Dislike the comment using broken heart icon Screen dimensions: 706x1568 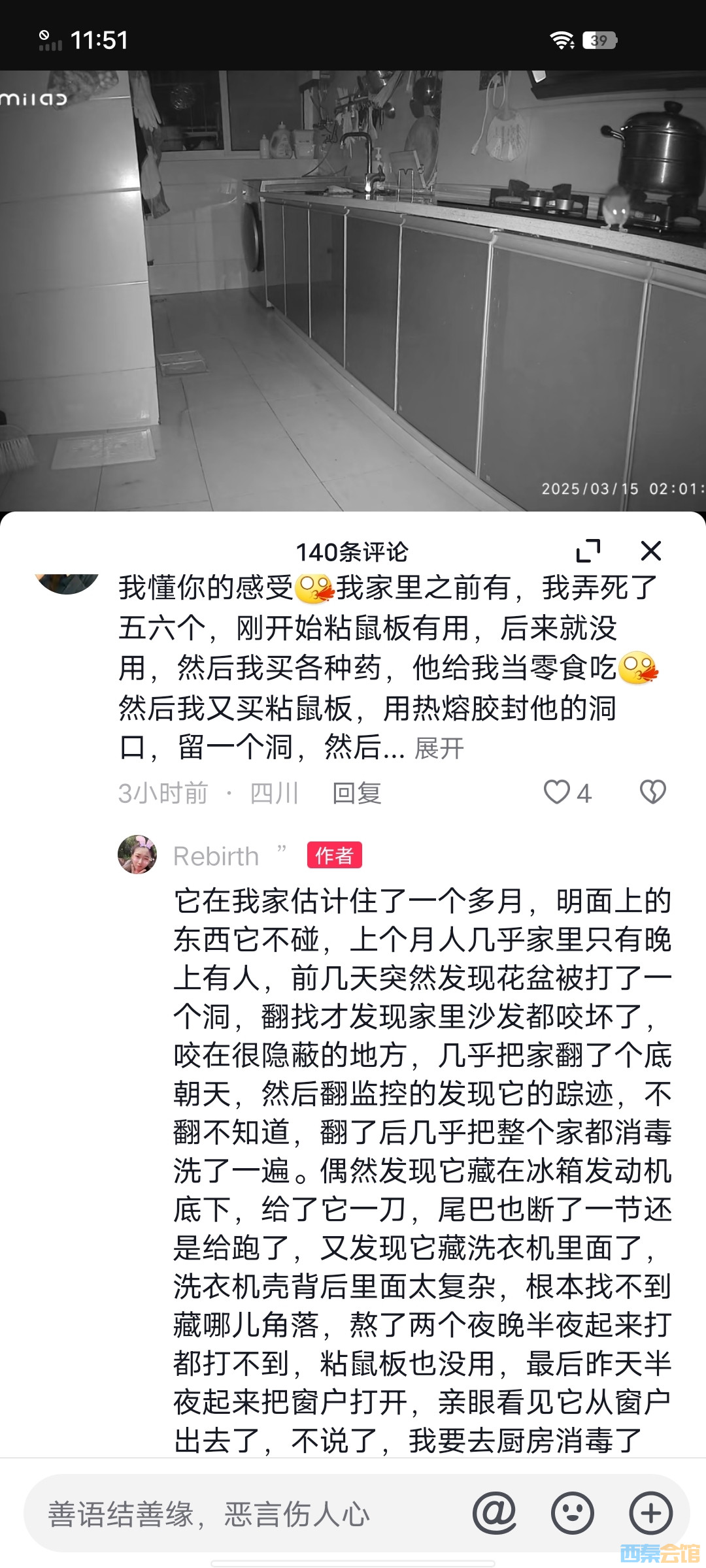(652, 792)
